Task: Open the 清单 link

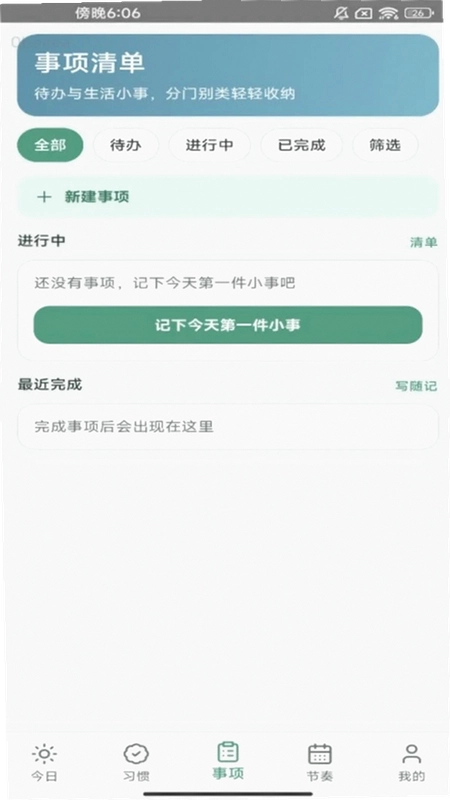Action: click(423, 242)
